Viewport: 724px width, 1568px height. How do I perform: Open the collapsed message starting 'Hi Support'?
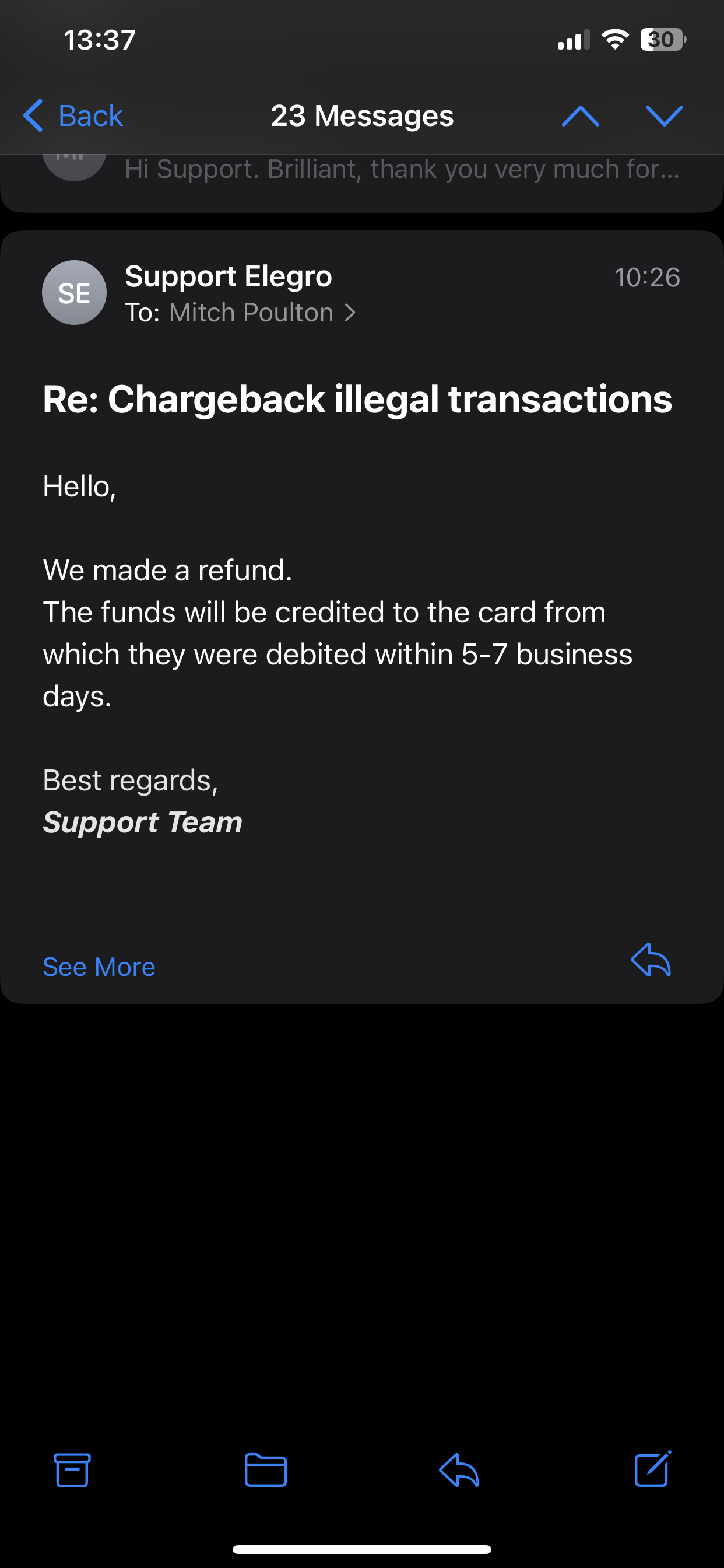pos(402,169)
